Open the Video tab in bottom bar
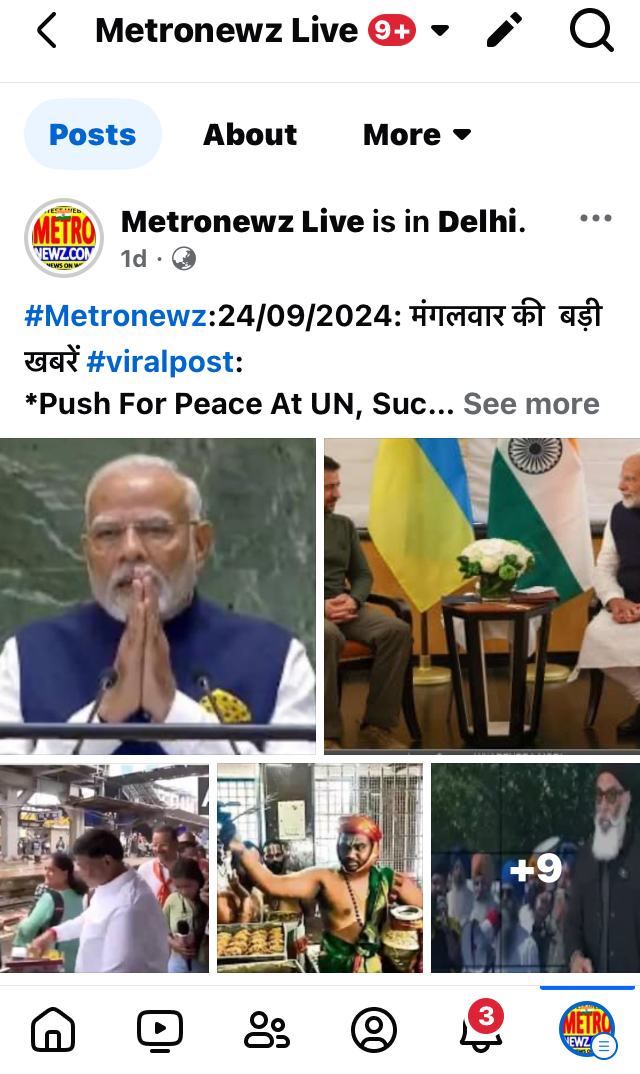640x1074 pixels. point(160,1029)
